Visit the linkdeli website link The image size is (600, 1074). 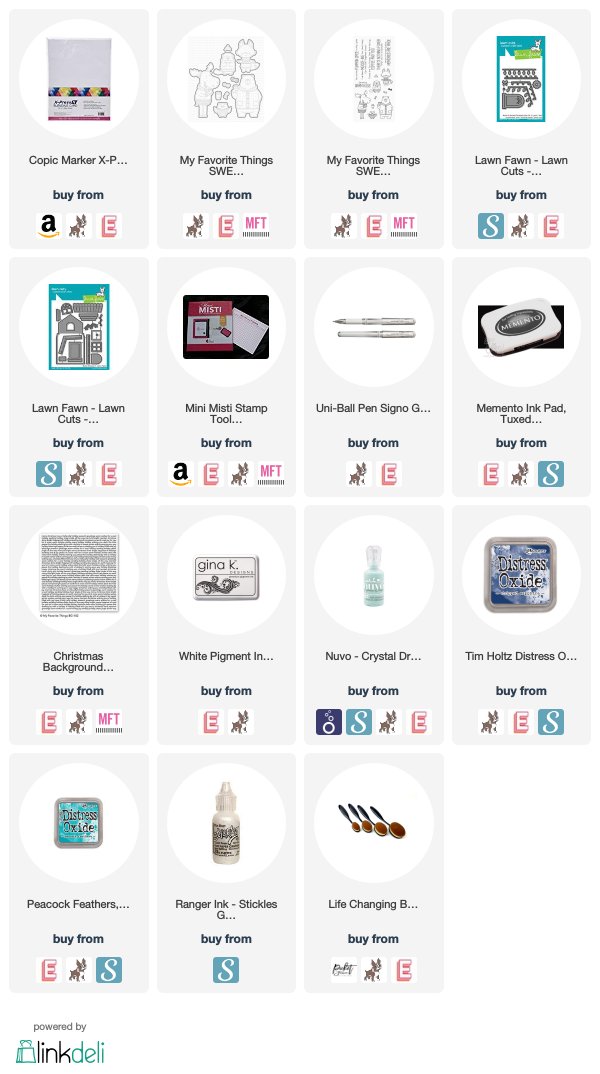click(x=60, y=1051)
